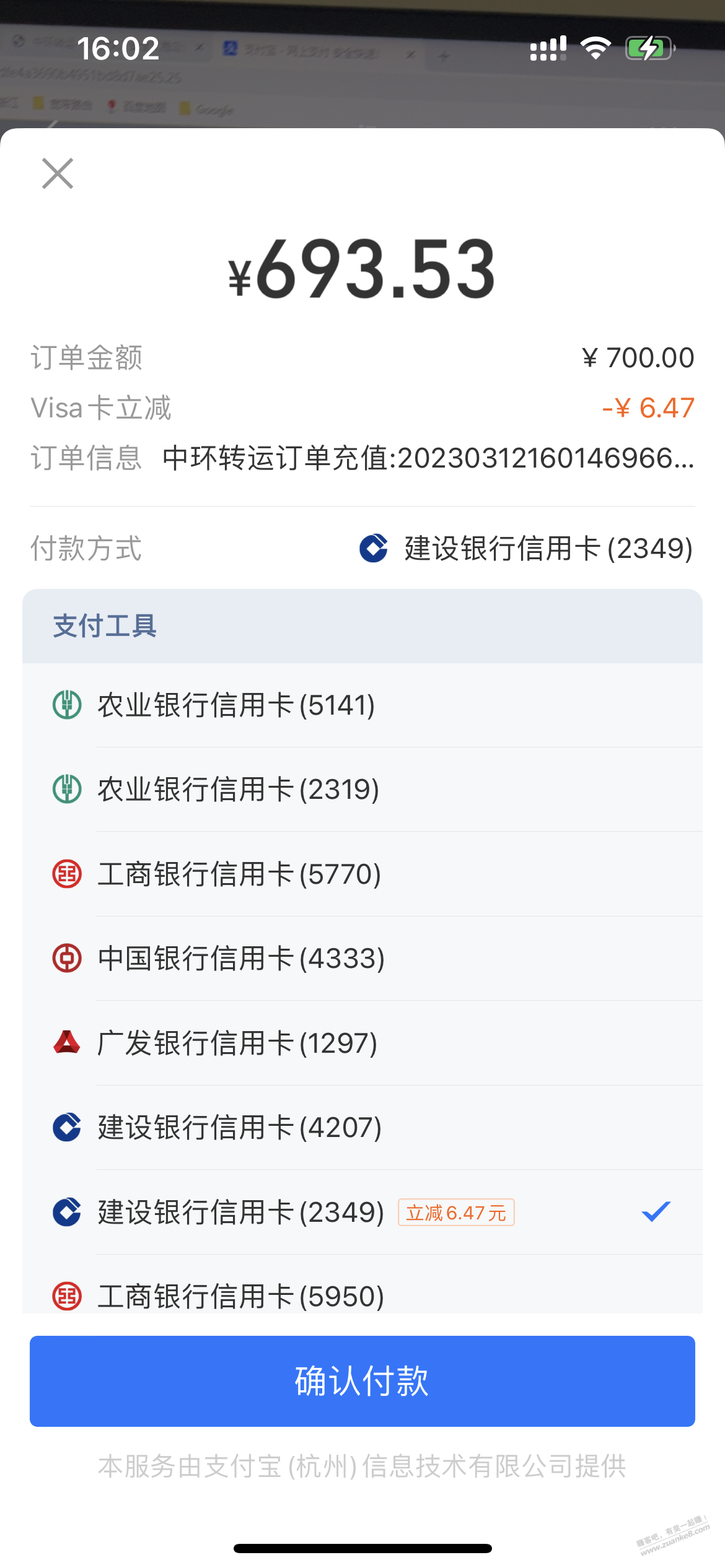
Task: Tap the 付款方式 row to change card
Action: (362, 549)
